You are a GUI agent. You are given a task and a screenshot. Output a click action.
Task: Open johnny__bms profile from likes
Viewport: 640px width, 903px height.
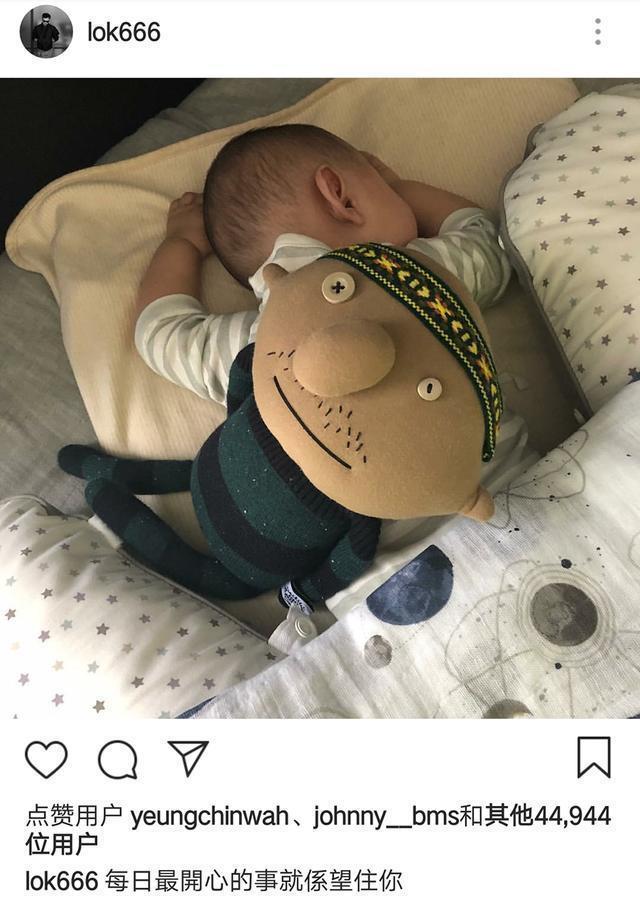click(385, 817)
